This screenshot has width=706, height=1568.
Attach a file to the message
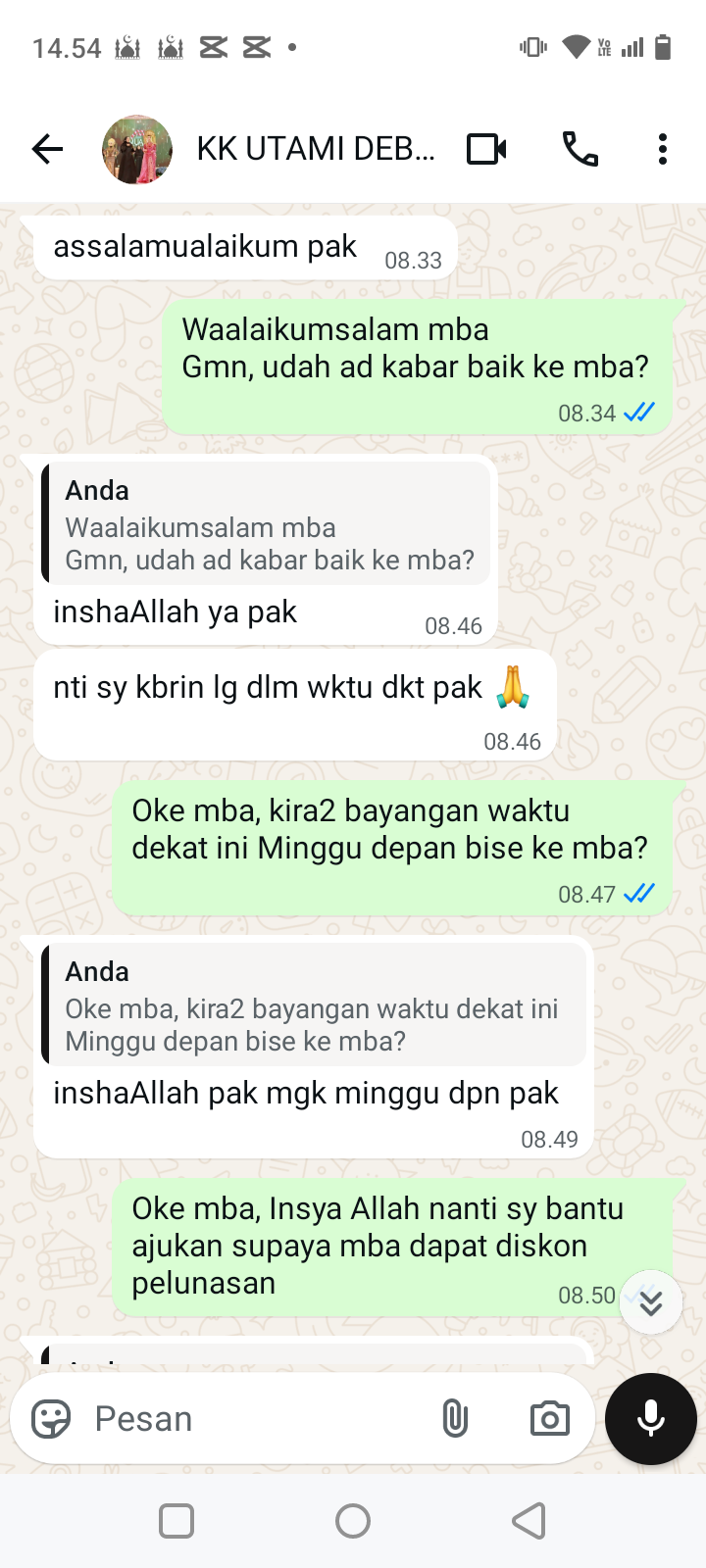coord(455,1418)
